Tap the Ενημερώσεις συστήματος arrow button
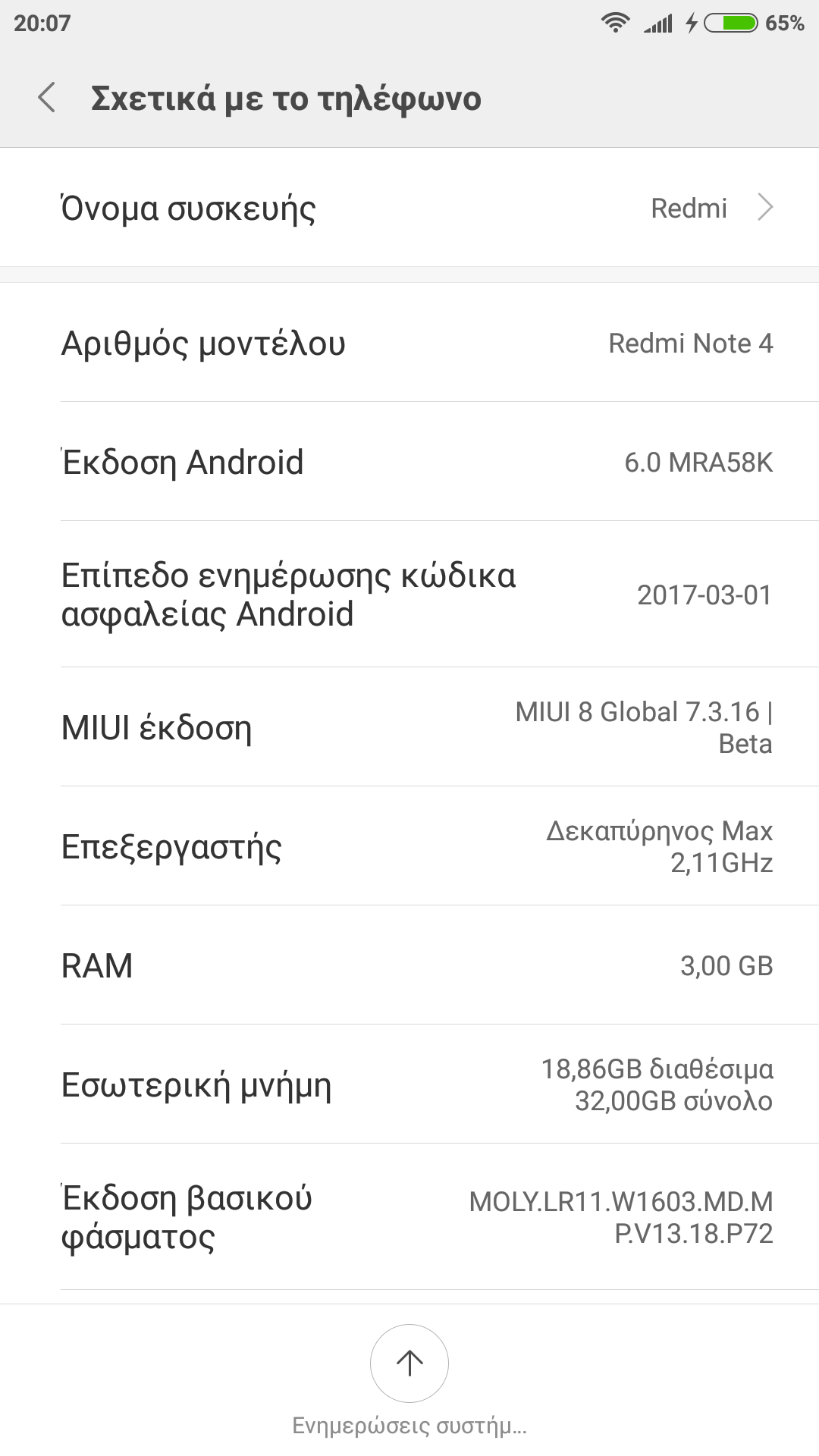This screenshot has width=819, height=1456. pyautogui.click(x=409, y=1363)
